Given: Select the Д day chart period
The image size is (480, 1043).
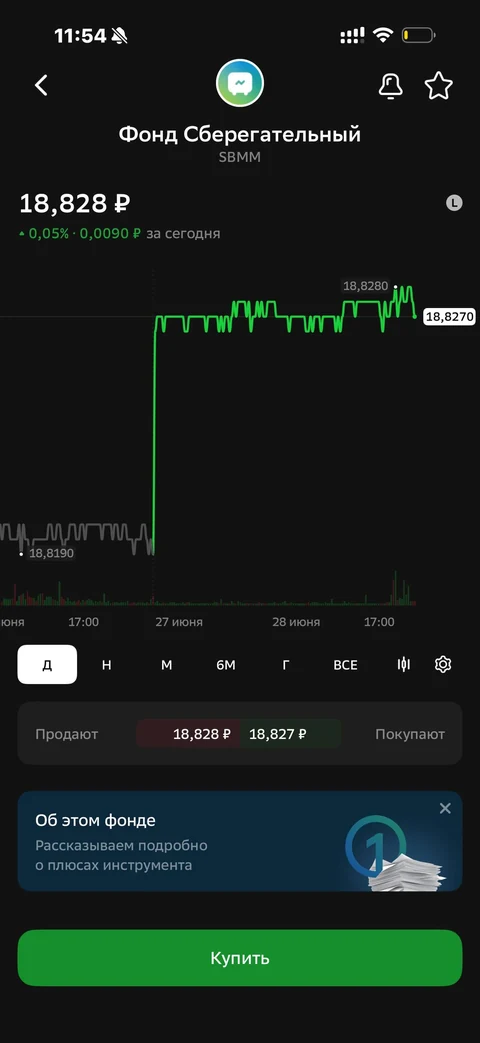Looking at the screenshot, I should [47, 665].
